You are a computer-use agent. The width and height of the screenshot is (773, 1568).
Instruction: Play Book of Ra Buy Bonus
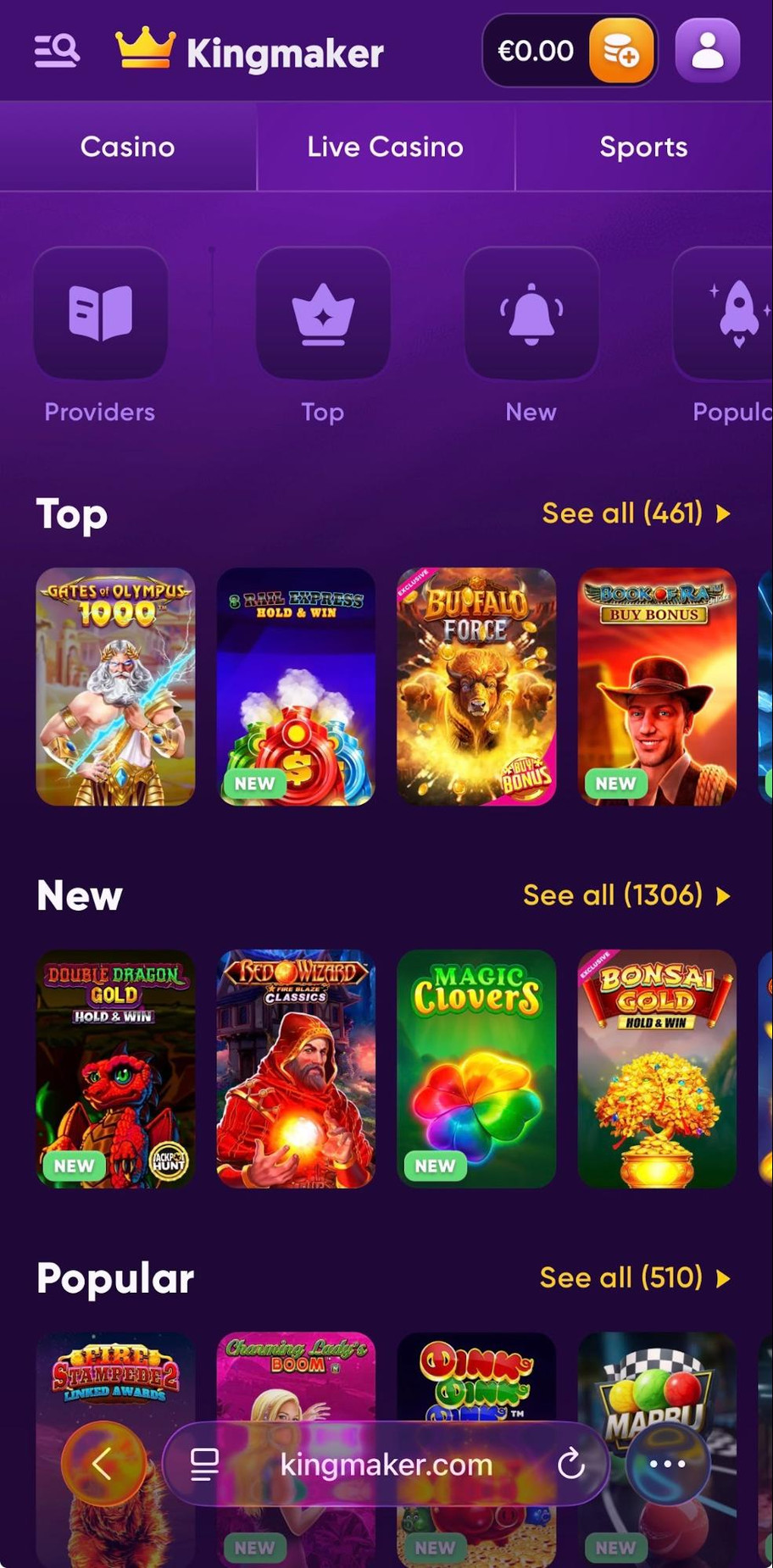(657, 686)
